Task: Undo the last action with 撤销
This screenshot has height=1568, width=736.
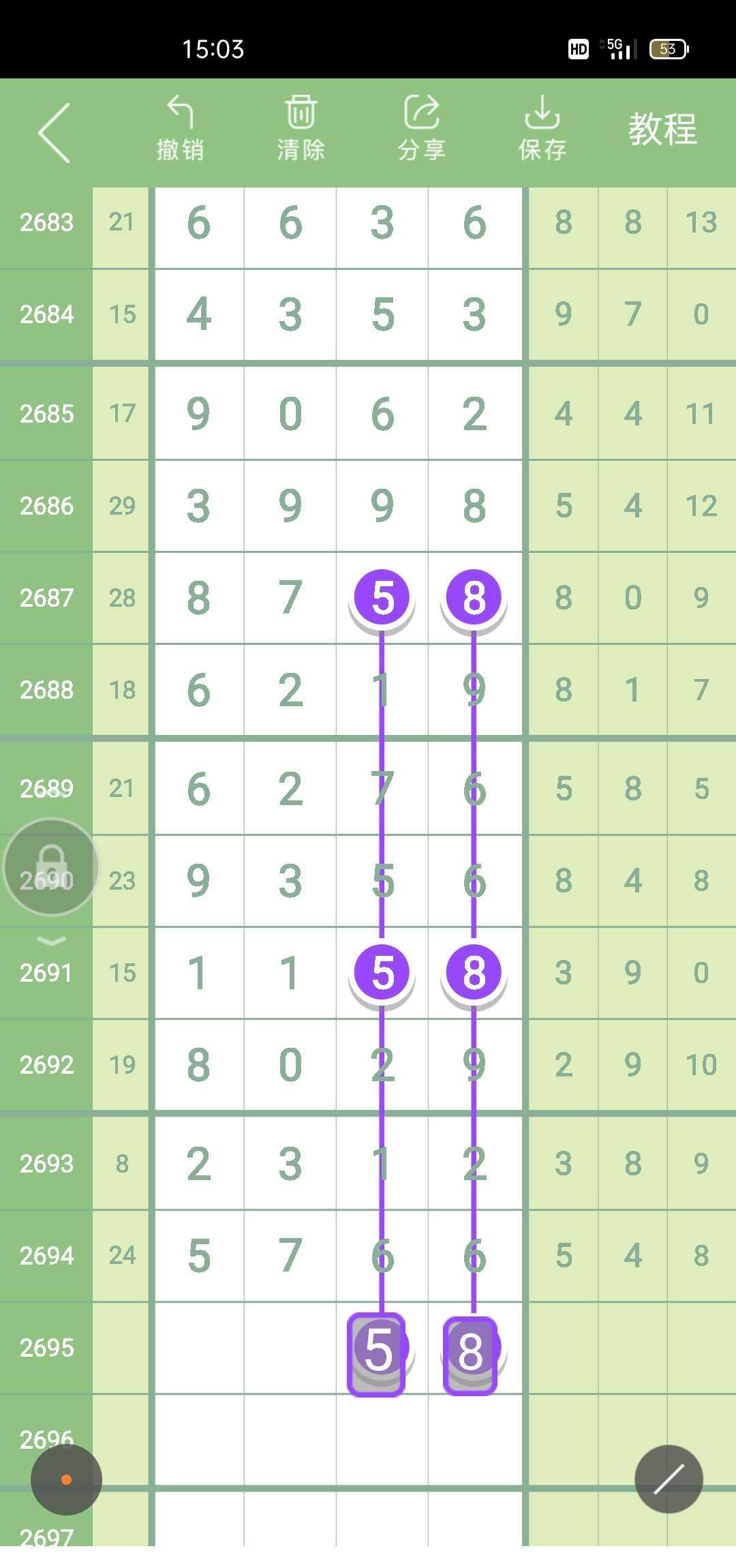Action: point(180,128)
